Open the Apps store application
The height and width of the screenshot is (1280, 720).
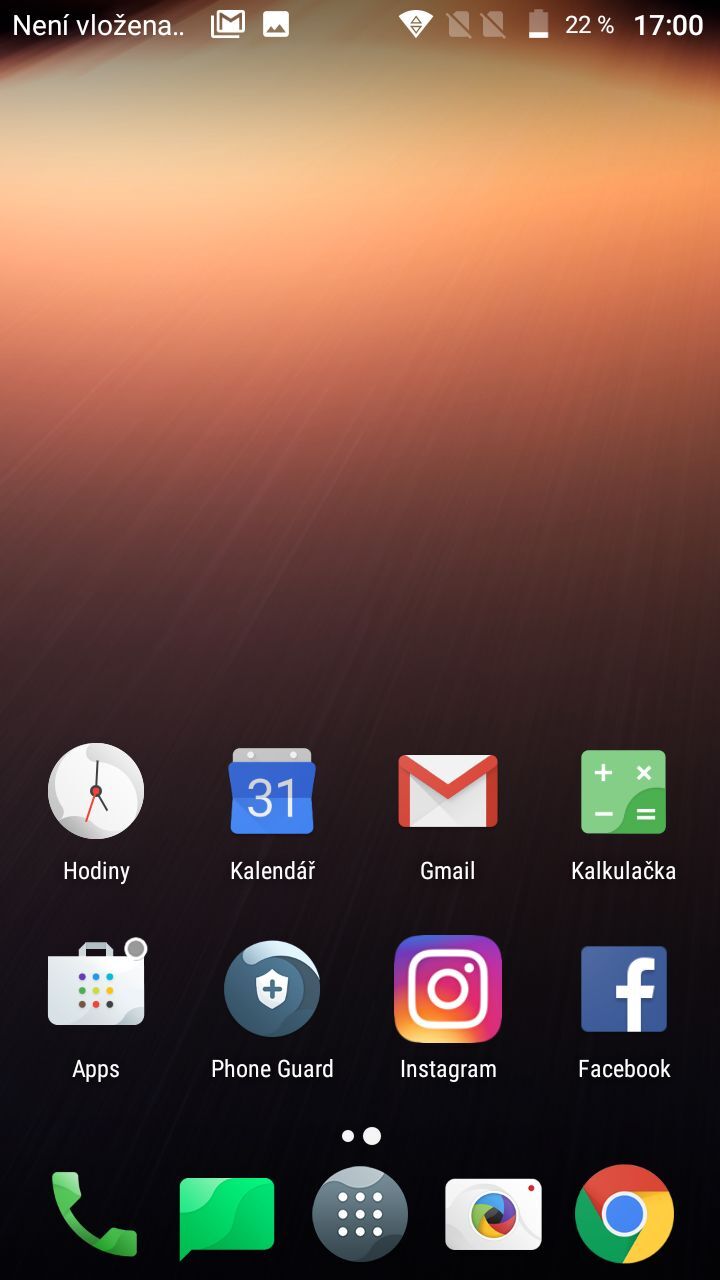tap(96, 988)
